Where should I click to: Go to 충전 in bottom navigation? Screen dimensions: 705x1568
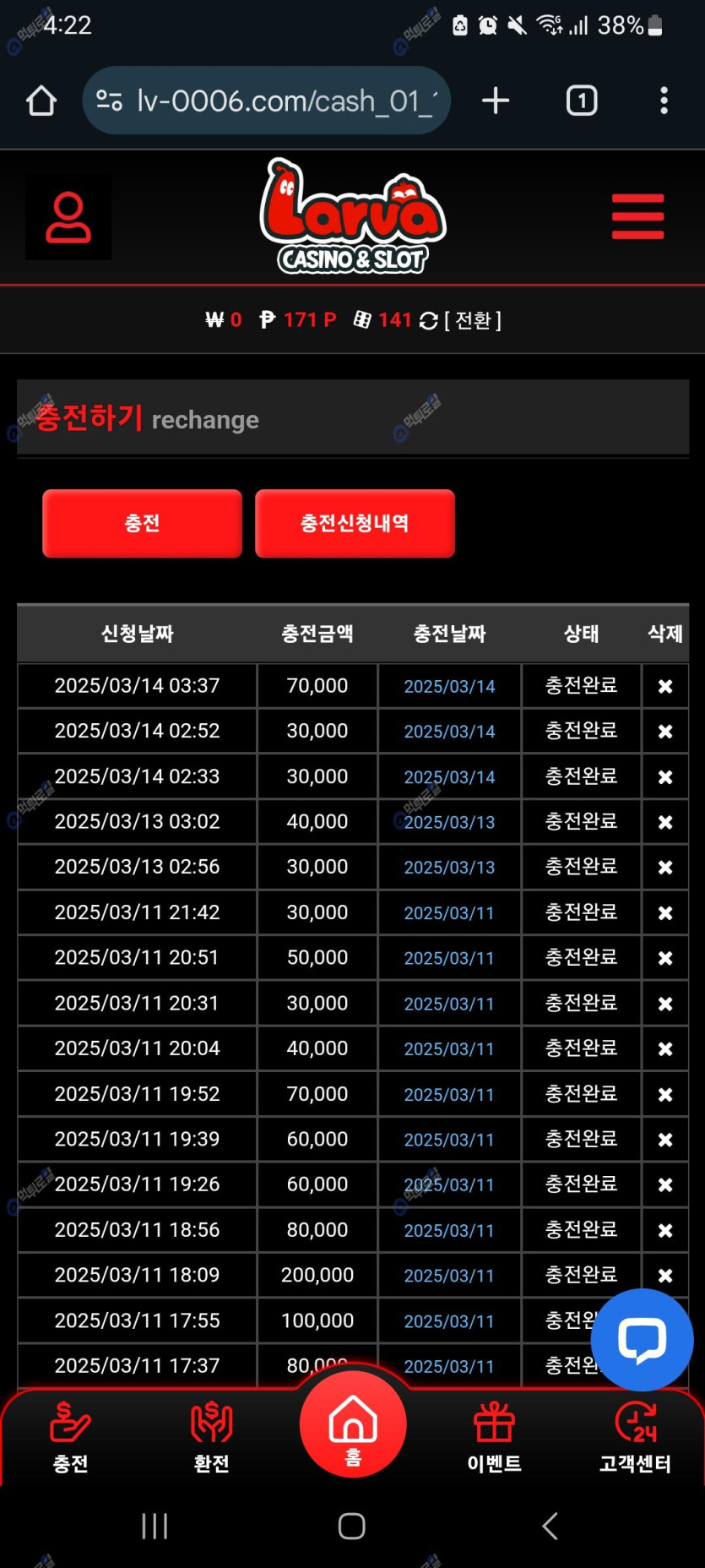click(71, 1437)
